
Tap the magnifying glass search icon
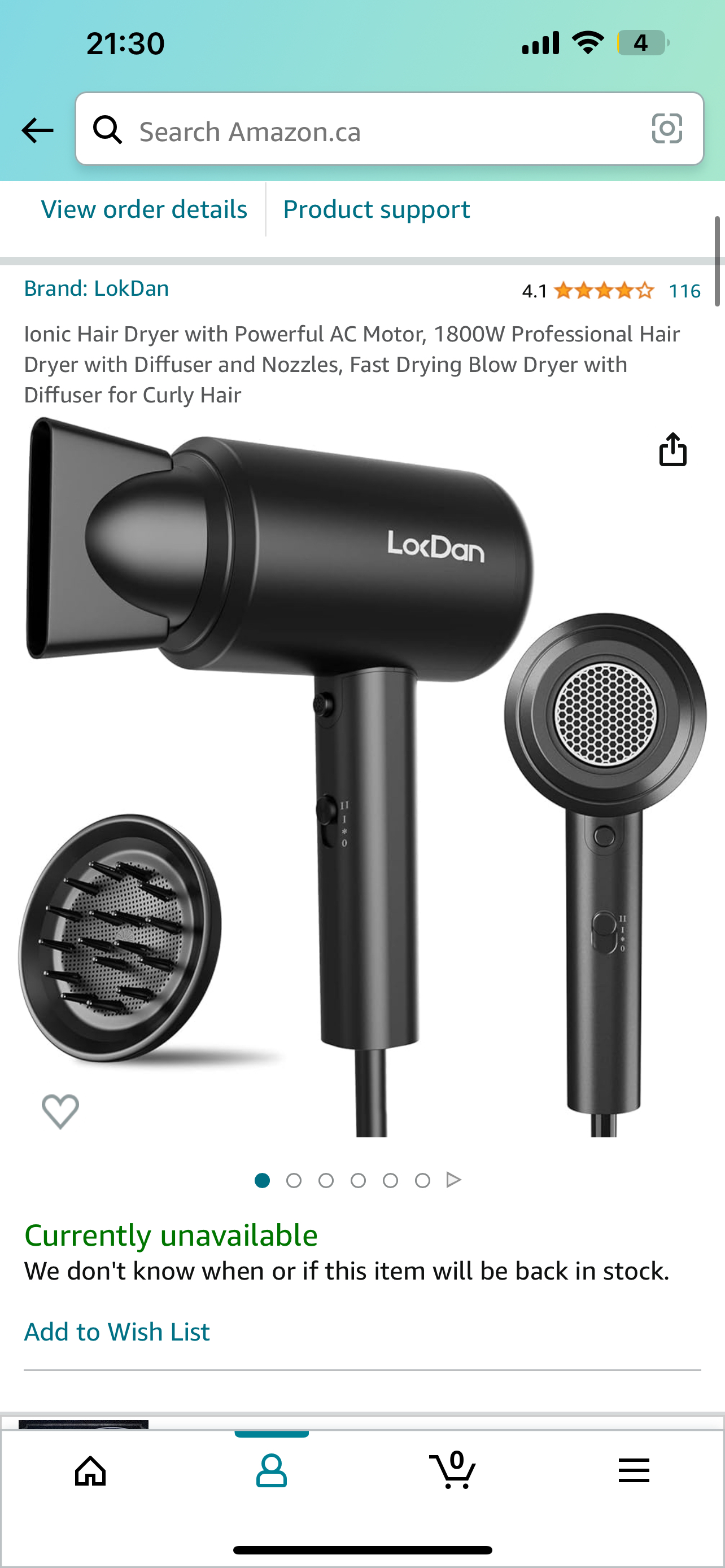click(108, 130)
